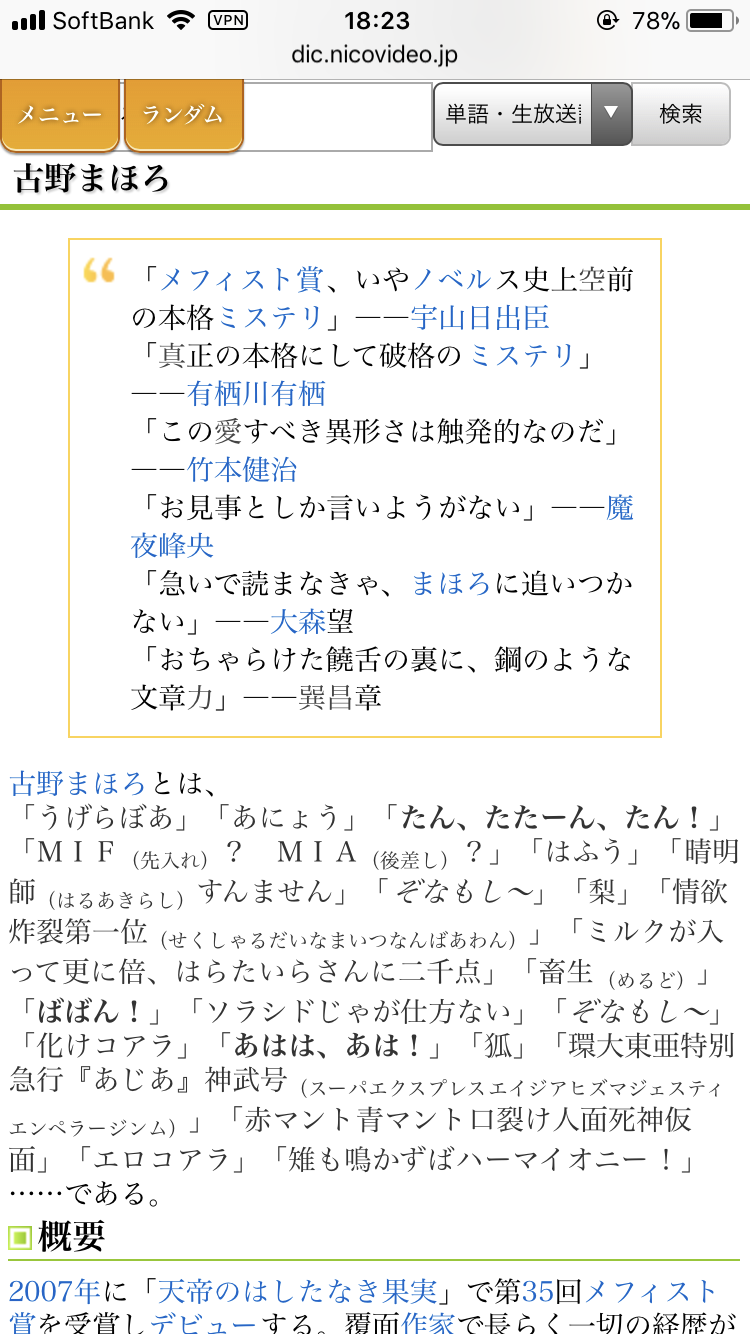
Task: Open the メフィスト賞 link in the quote
Action: (x=240, y=280)
